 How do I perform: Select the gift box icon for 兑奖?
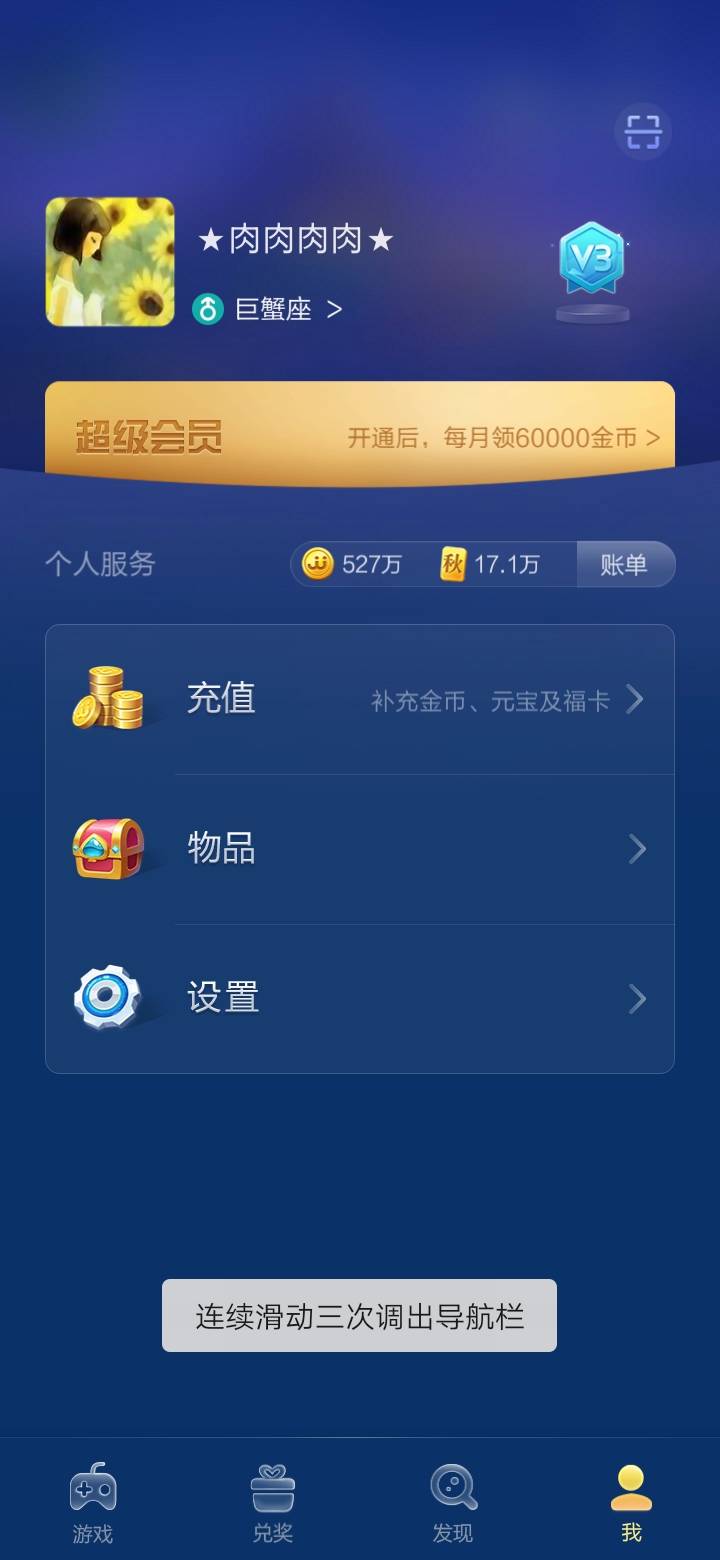[x=273, y=1490]
